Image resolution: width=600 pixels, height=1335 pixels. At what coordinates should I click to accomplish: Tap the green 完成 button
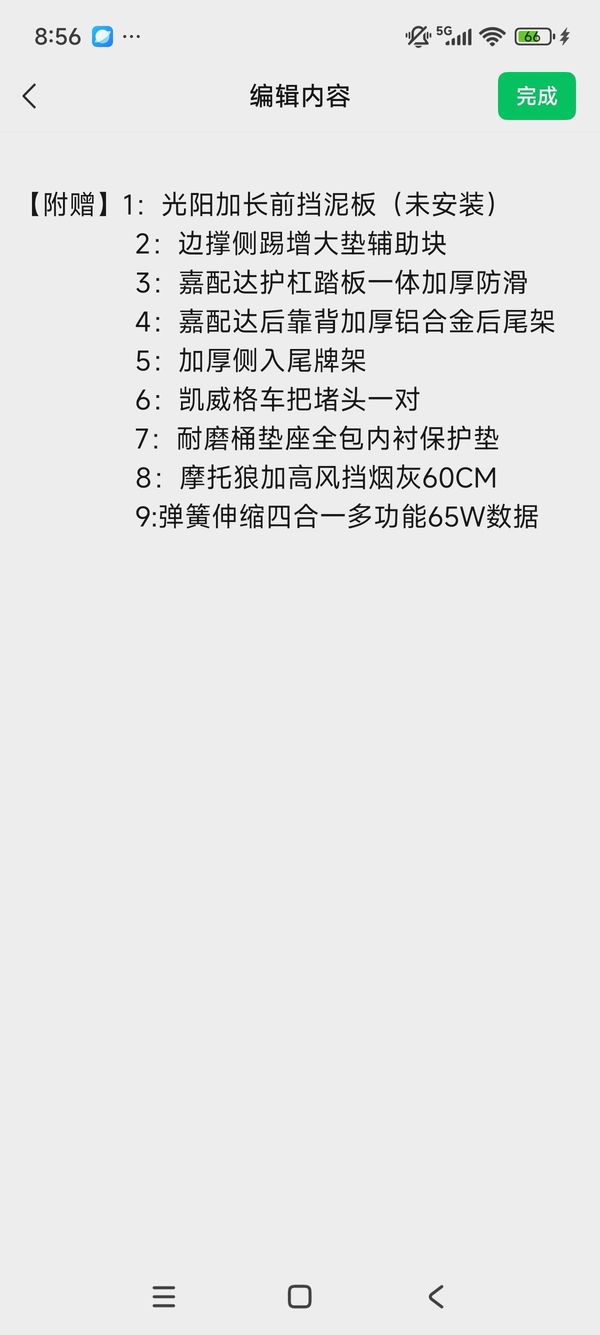pyautogui.click(x=537, y=96)
